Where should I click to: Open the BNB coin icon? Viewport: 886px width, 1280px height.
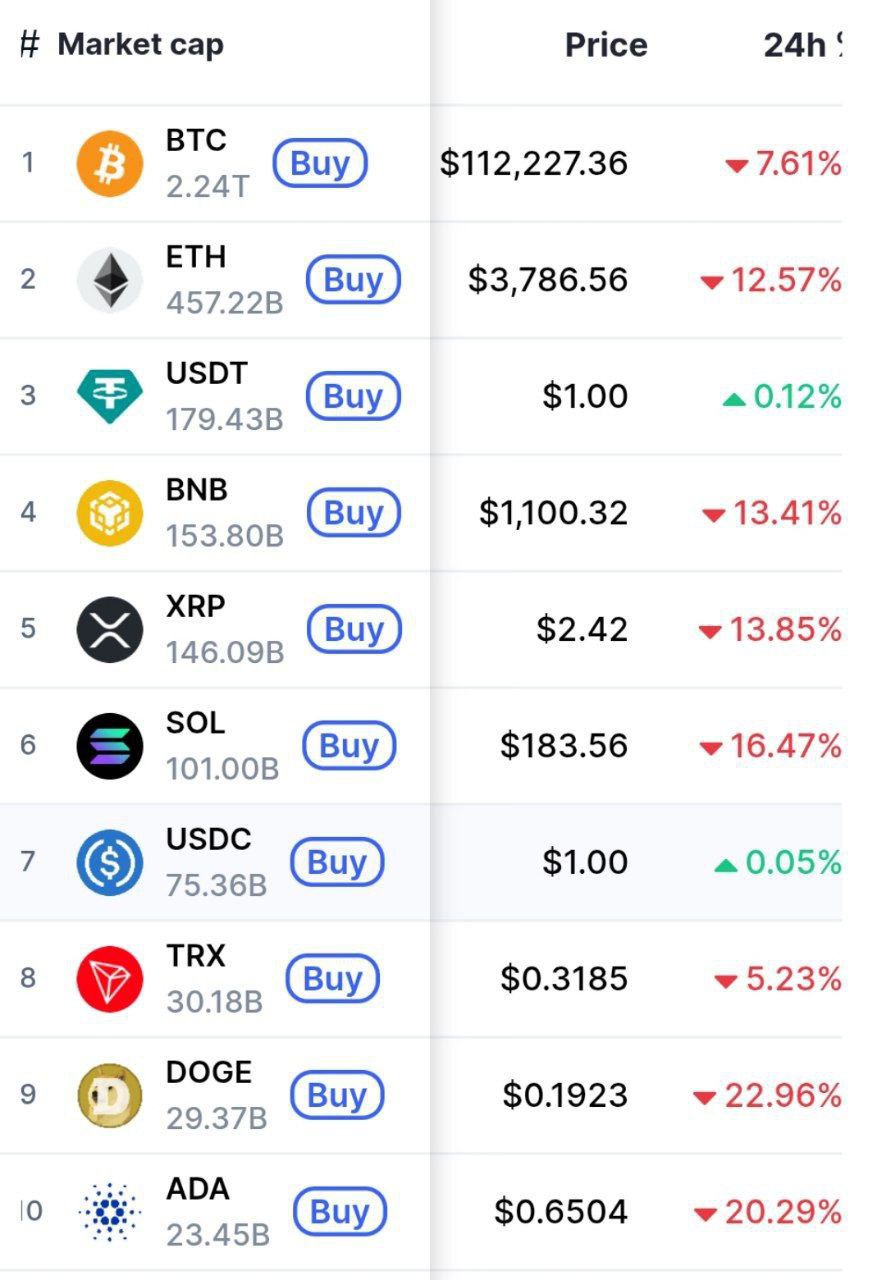111,512
